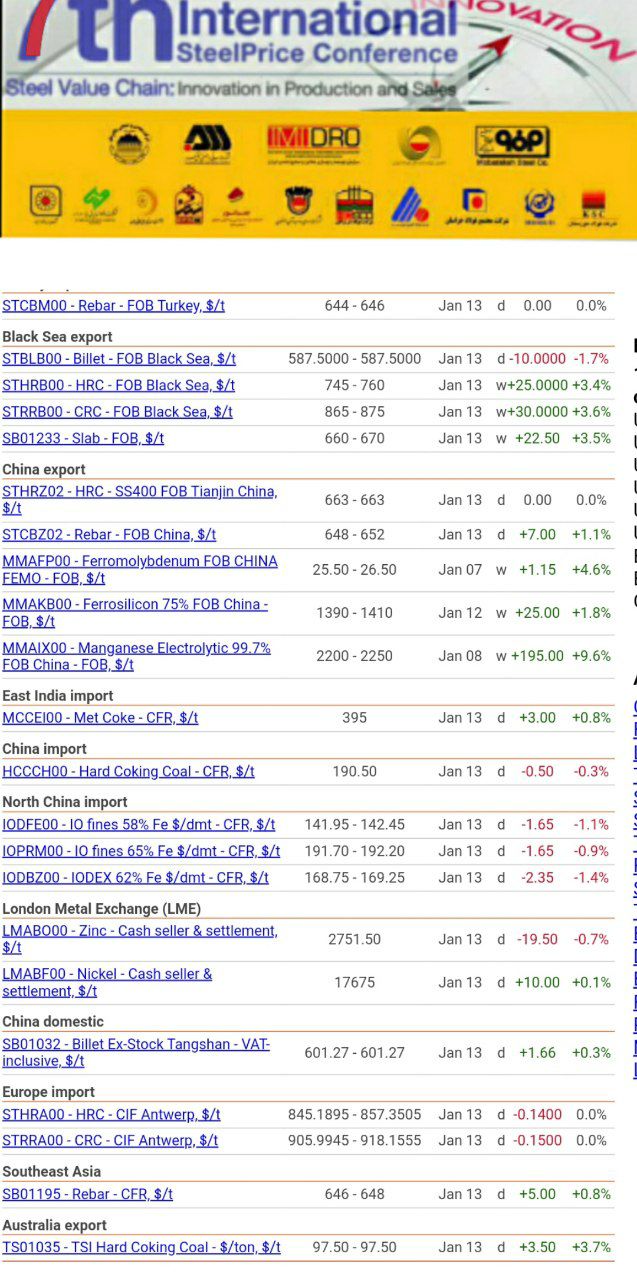Open STHRZ02 HRC SS400 FOB Tianjin link
The height and width of the screenshot is (1280, 637).
[x=140, y=500]
